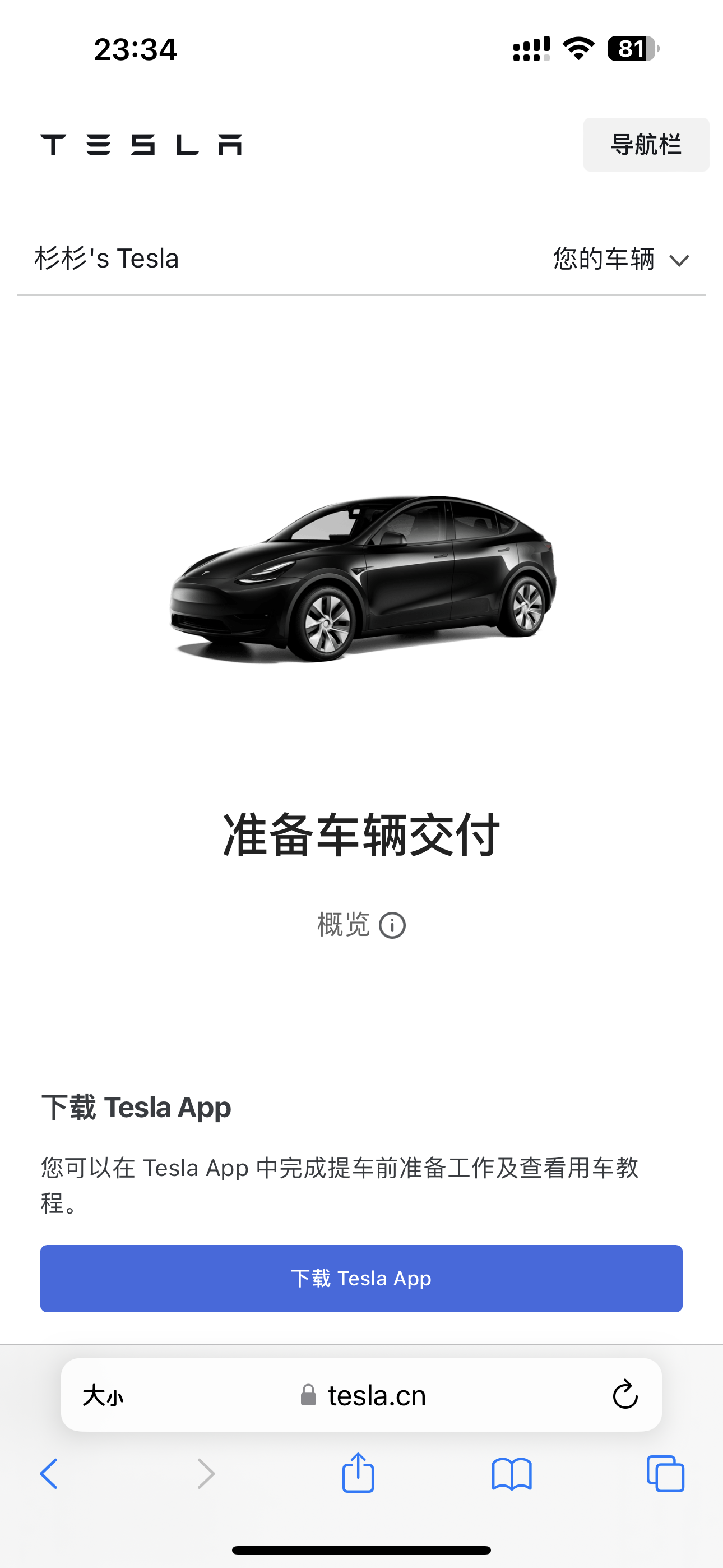723x1568 pixels.
Task: Select the 杉杉's Tesla account label
Action: [107, 259]
